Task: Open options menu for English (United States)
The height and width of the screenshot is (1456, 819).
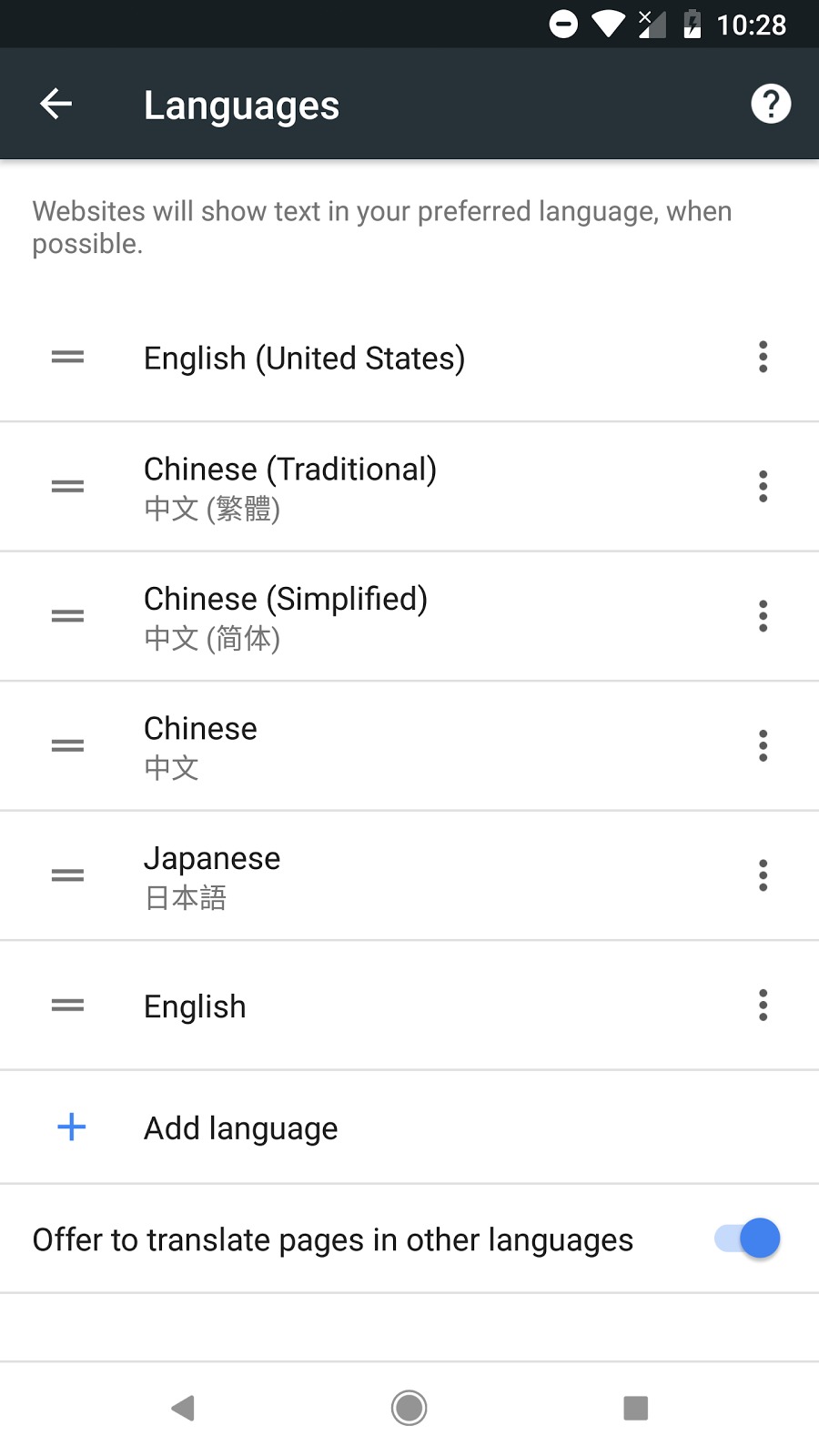Action: [763, 357]
